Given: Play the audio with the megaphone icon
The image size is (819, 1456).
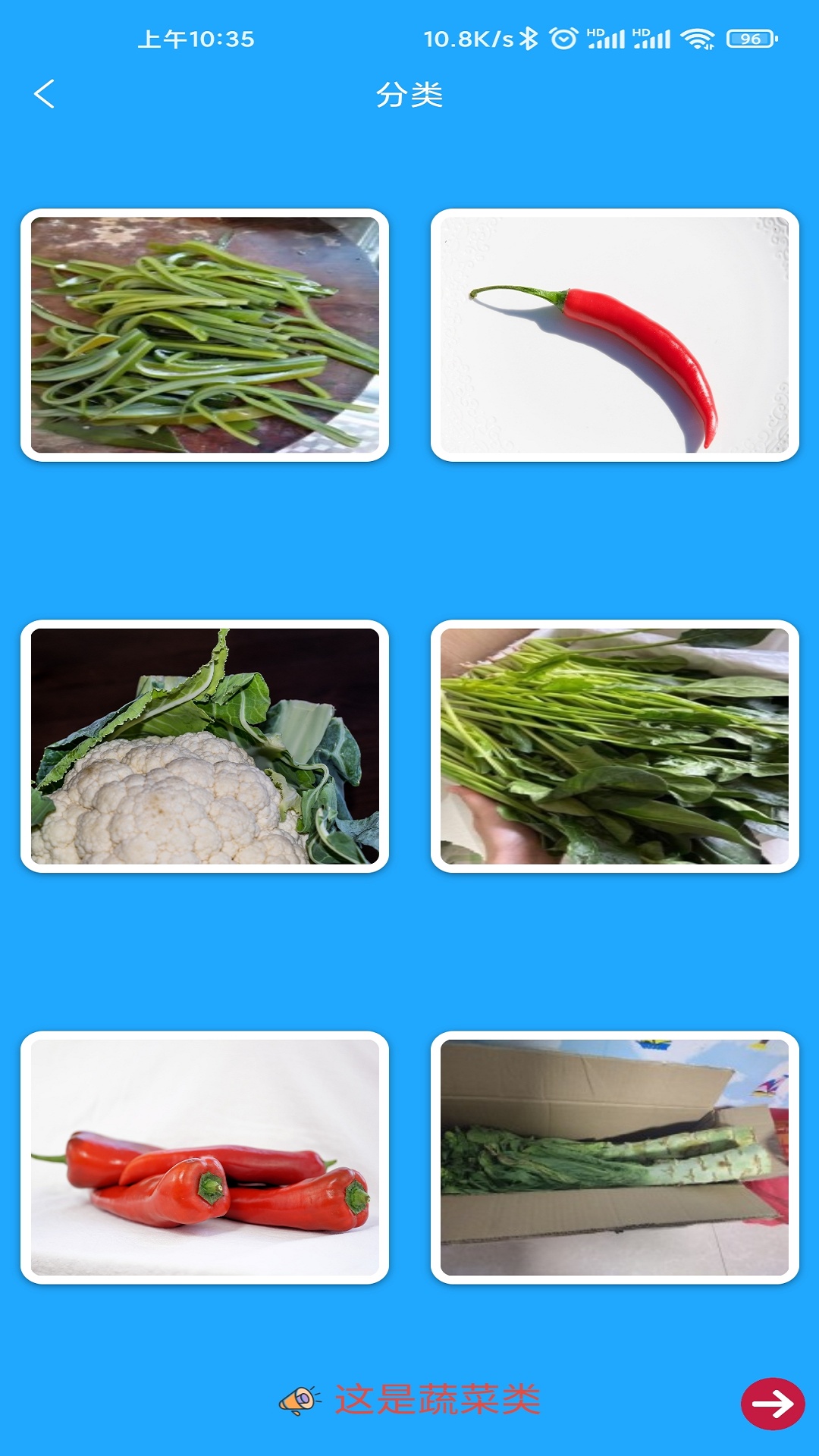Looking at the screenshot, I should click(300, 1400).
